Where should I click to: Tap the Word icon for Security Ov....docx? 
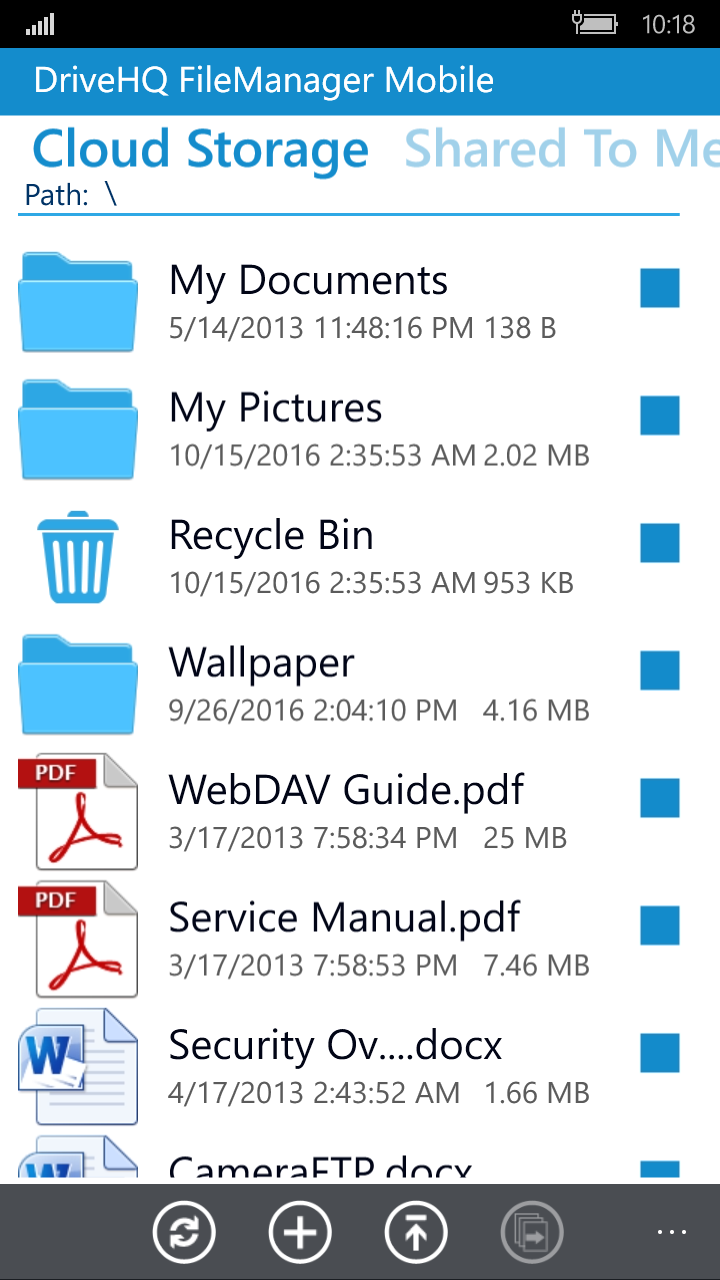(77, 1065)
